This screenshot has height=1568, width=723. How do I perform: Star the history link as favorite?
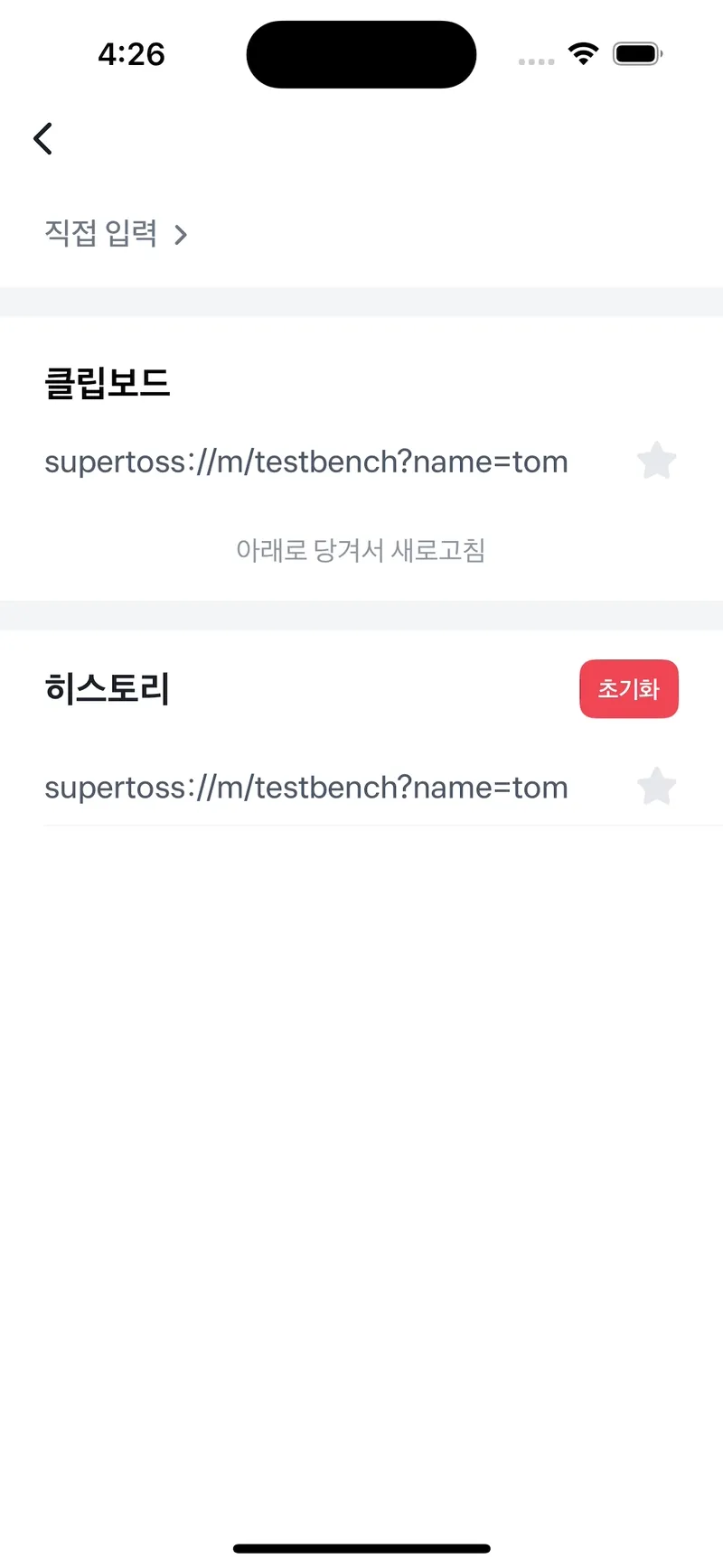pyautogui.click(x=656, y=787)
